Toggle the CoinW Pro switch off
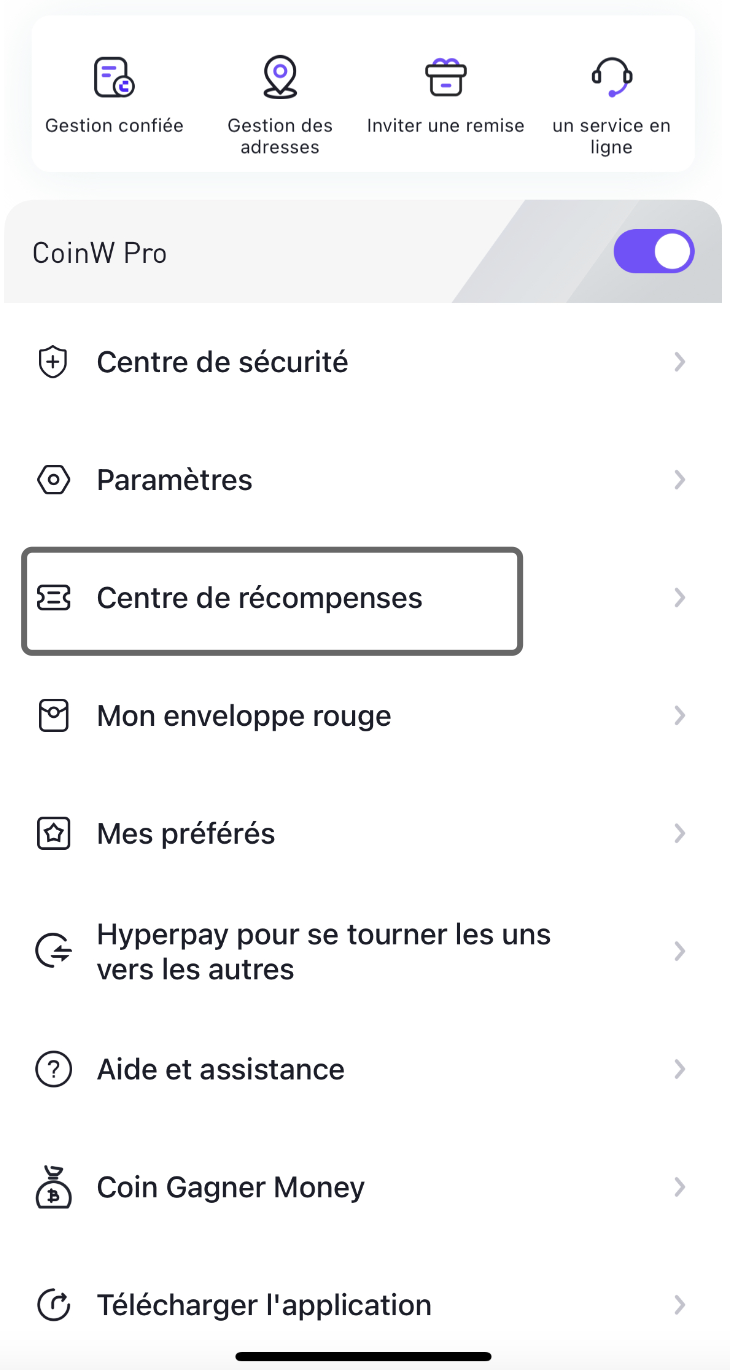730x1370 pixels. click(x=654, y=251)
